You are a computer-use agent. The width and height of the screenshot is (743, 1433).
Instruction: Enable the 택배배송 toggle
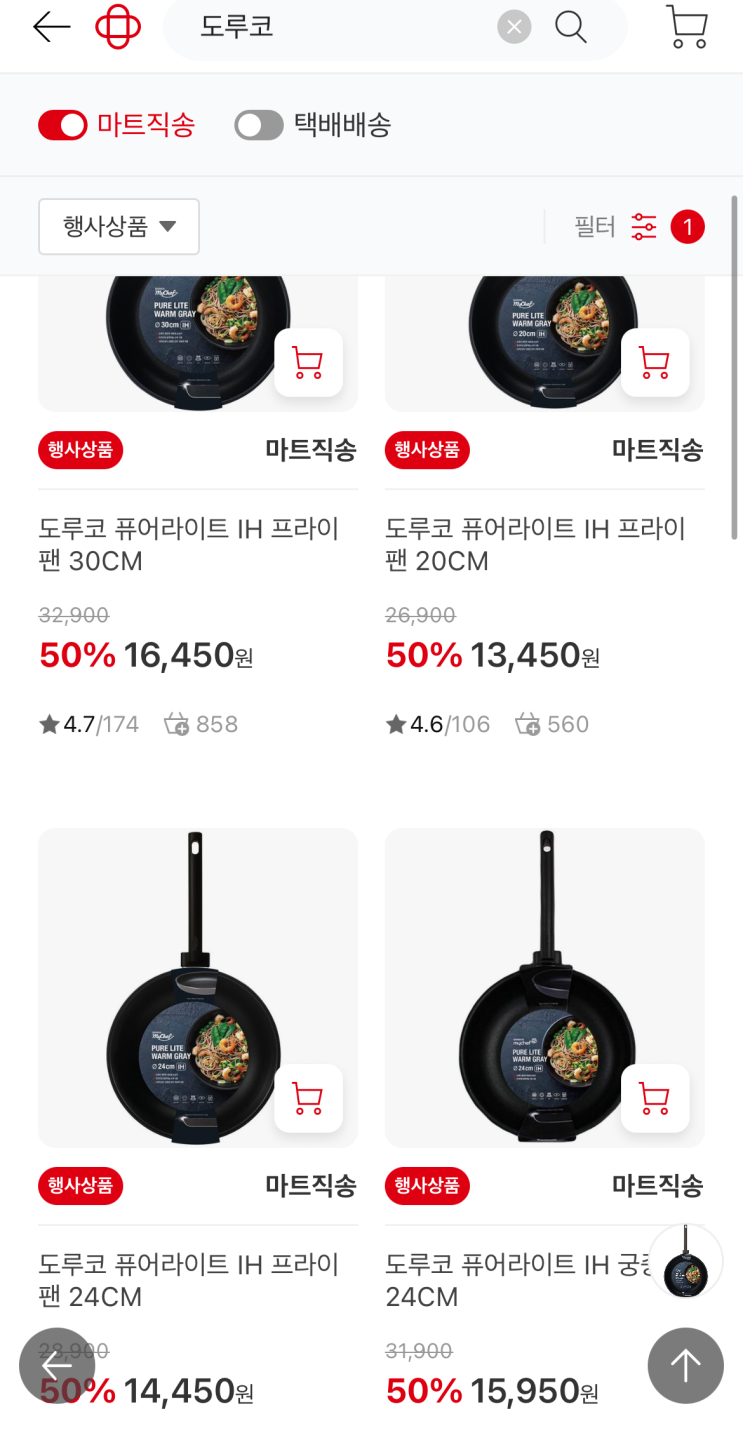coord(259,125)
